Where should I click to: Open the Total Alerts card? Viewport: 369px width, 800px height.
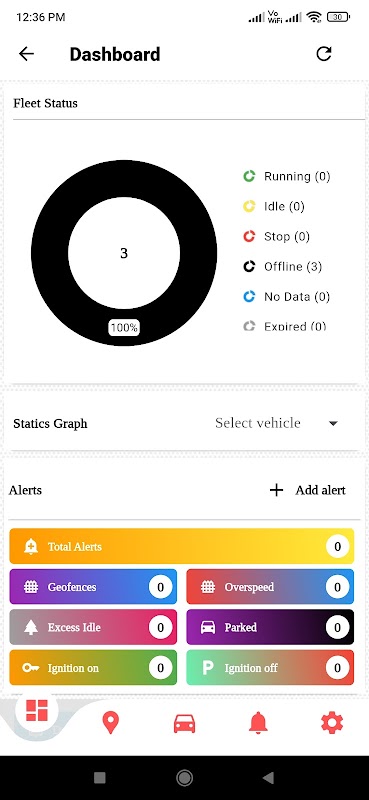pos(182,546)
